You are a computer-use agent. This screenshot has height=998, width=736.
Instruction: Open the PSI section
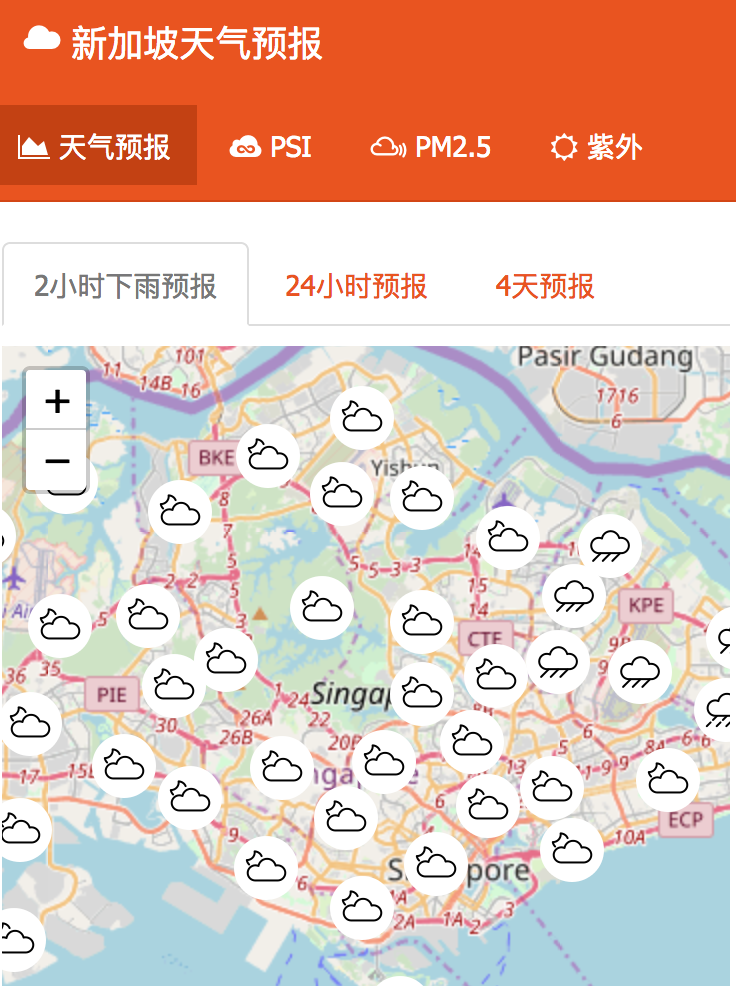tap(271, 148)
